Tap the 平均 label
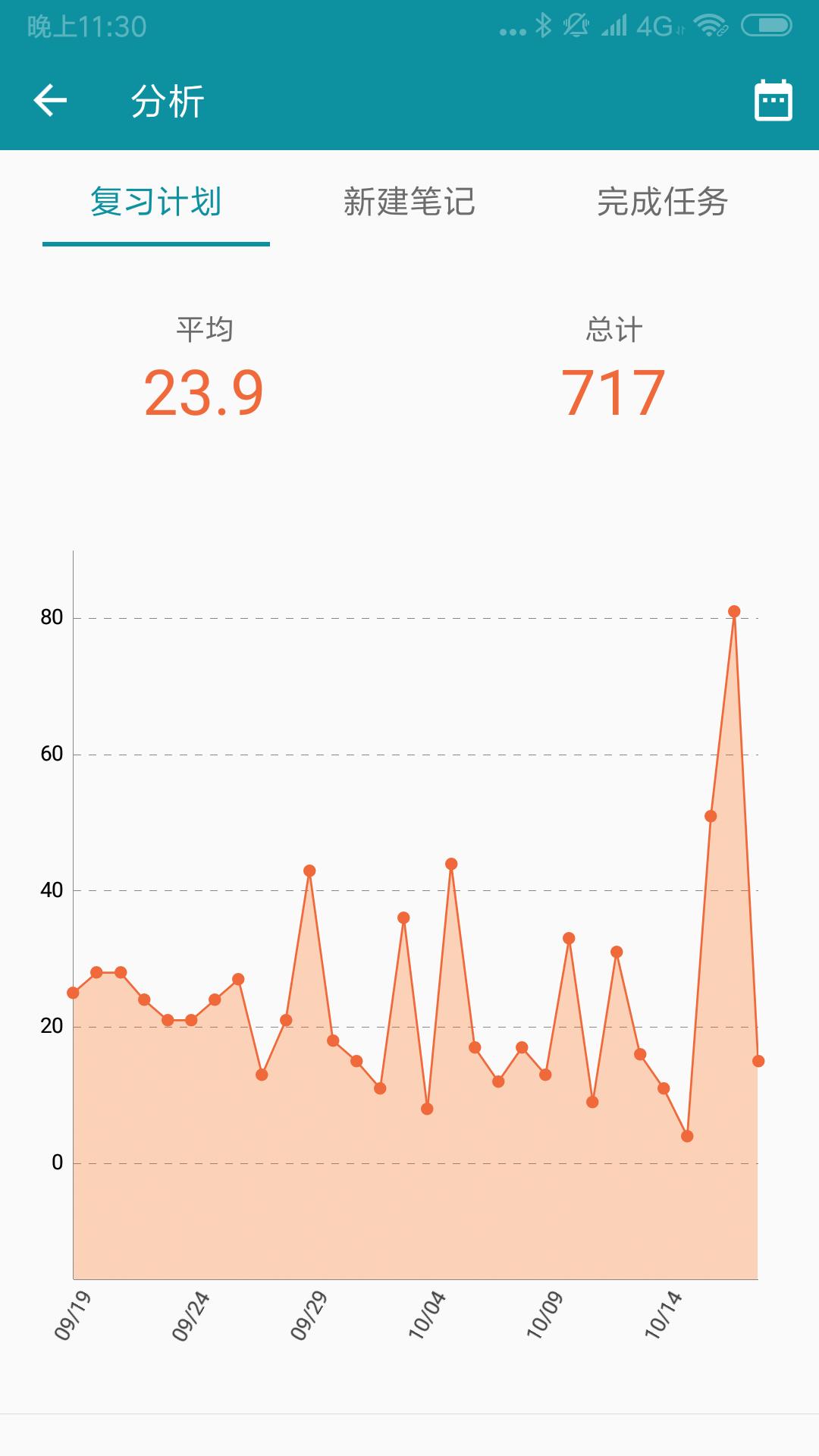Screen dimensions: 819x1456 [x=205, y=328]
